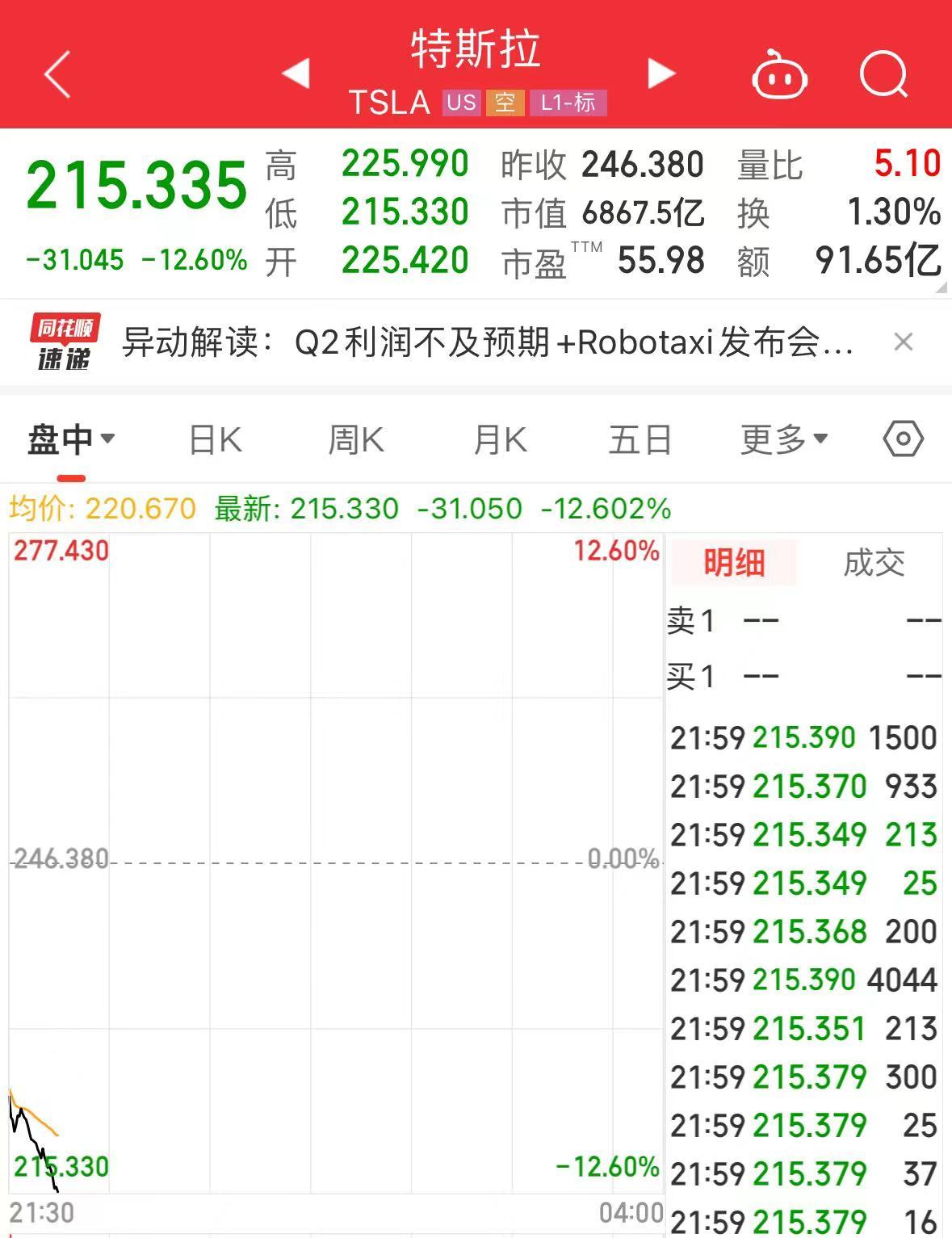Screen dimensions: 952x1238
Task: Switch chart to 12.60% percentage scale
Action: coord(617,552)
